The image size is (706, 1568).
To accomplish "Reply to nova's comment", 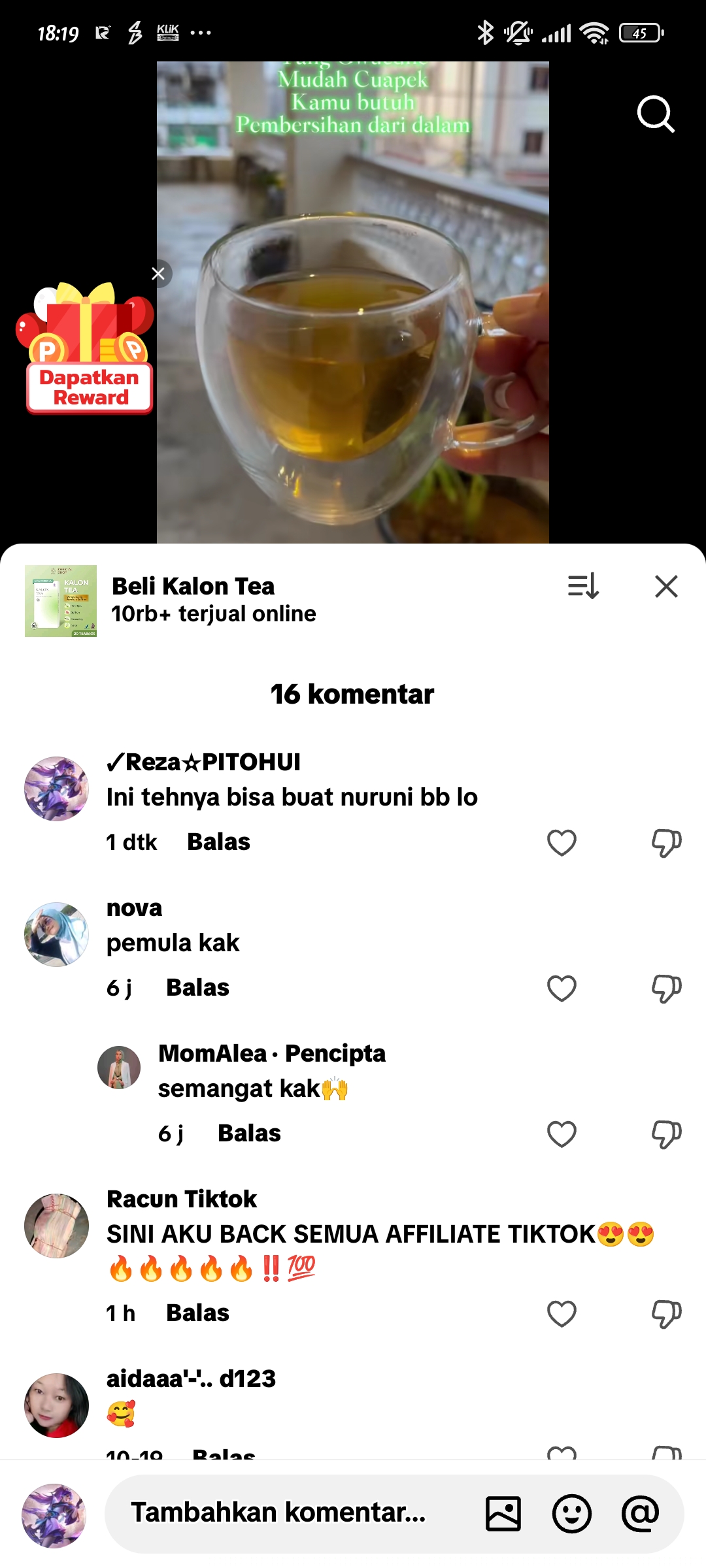I will 197,988.
